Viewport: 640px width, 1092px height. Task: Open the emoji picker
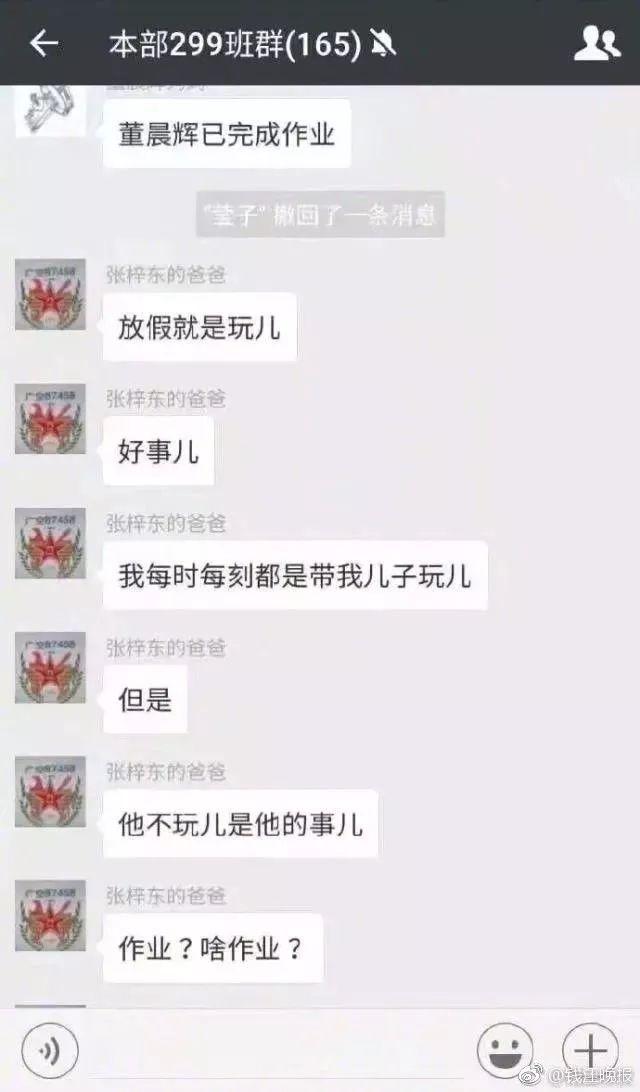[506, 1050]
